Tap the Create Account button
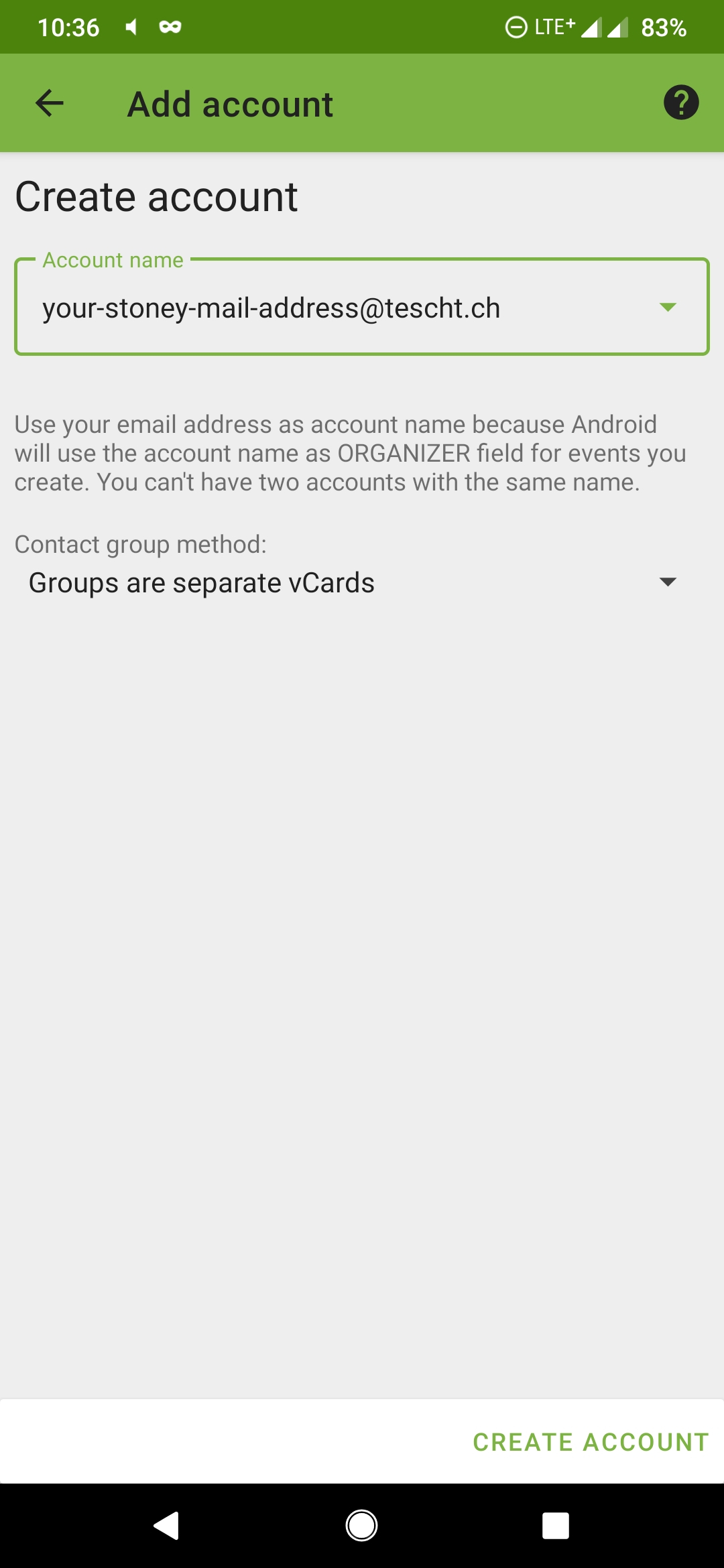 (591, 1442)
